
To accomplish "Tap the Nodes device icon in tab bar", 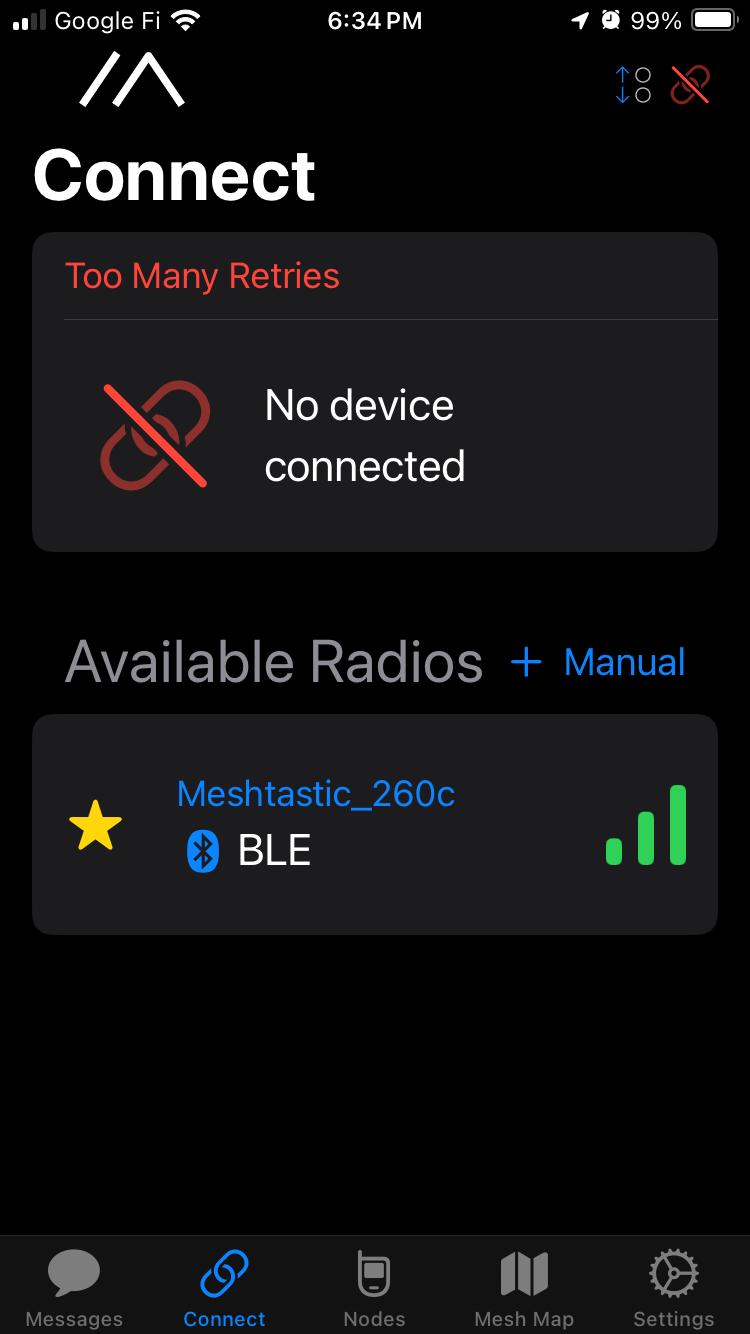I will pos(374,1272).
